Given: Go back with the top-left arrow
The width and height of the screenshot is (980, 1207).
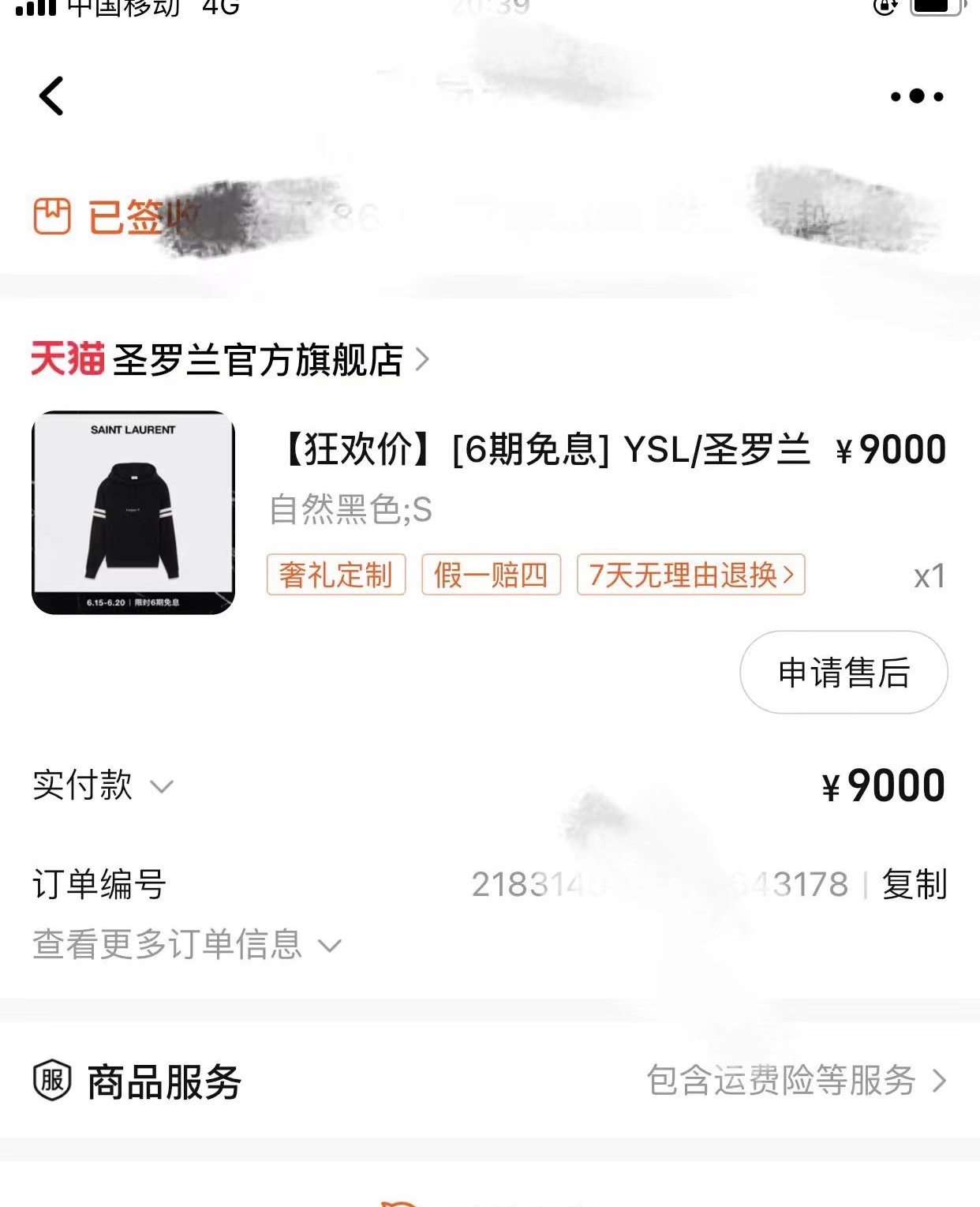Looking at the screenshot, I should pyautogui.click(x=52, y=96).
